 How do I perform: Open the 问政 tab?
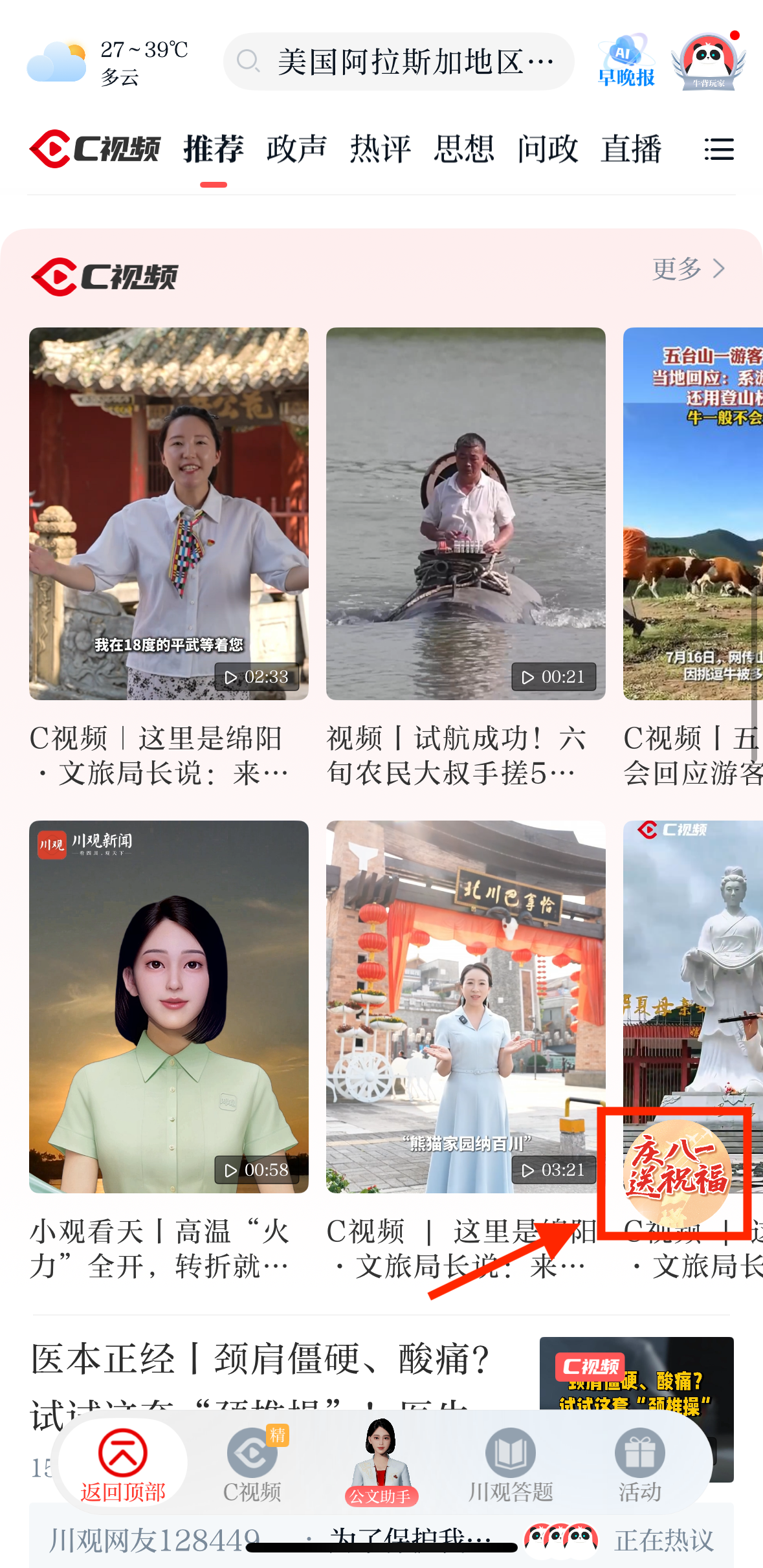(547, 149)
